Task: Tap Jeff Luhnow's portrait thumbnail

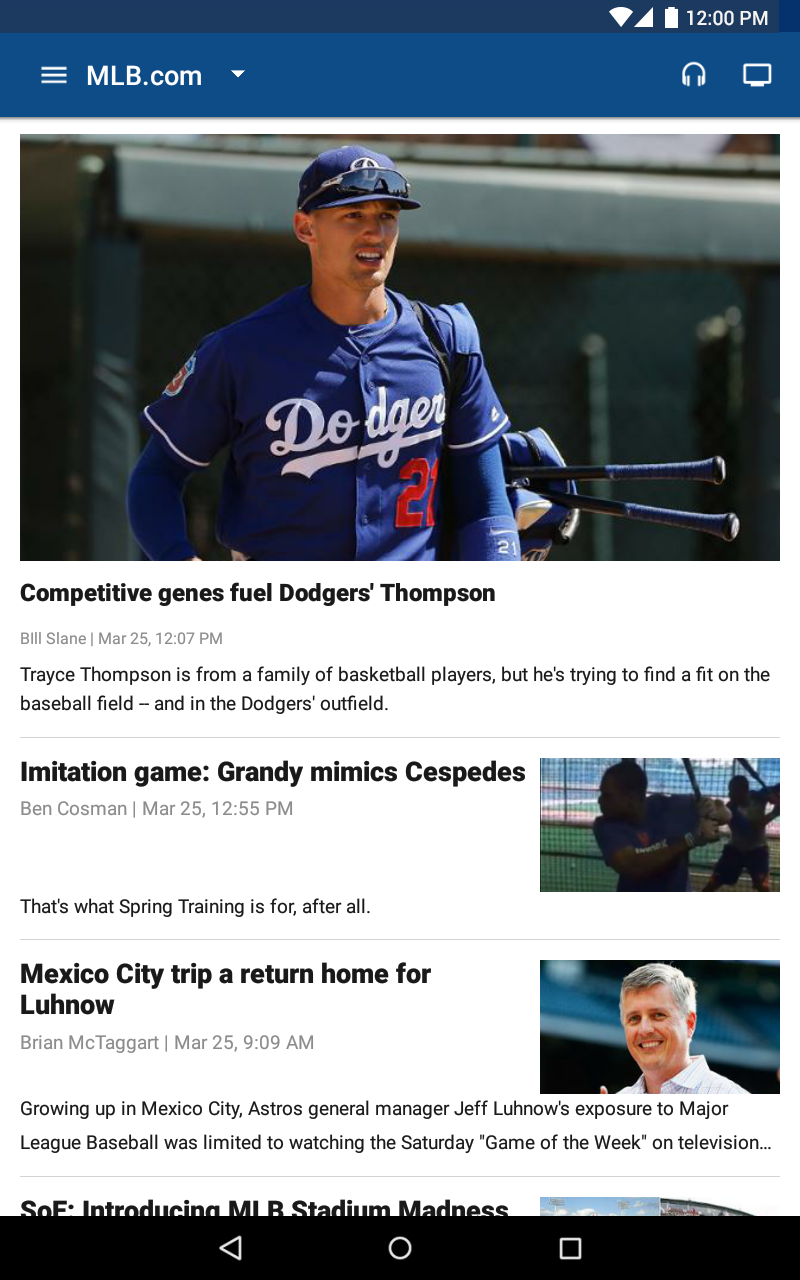Action: [659, 1026]
